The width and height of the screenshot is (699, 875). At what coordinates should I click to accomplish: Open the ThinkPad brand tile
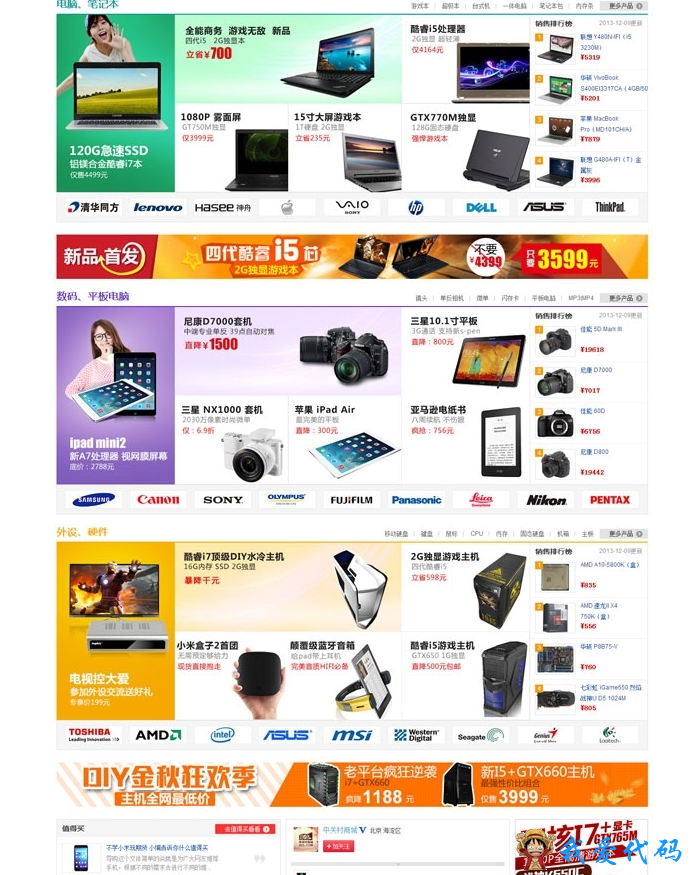point(609,207)
